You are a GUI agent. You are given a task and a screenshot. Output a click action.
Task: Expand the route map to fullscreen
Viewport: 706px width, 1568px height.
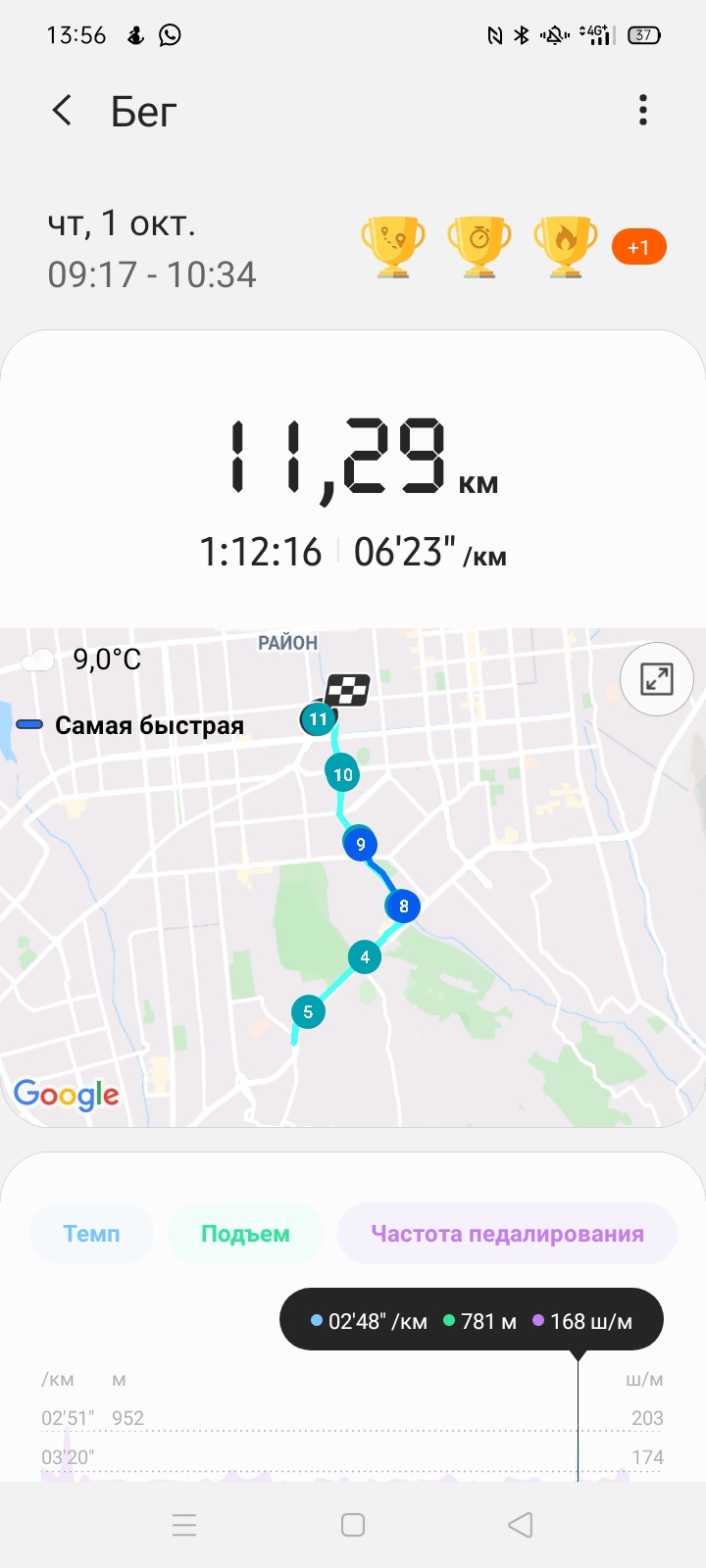click(656, 678)
